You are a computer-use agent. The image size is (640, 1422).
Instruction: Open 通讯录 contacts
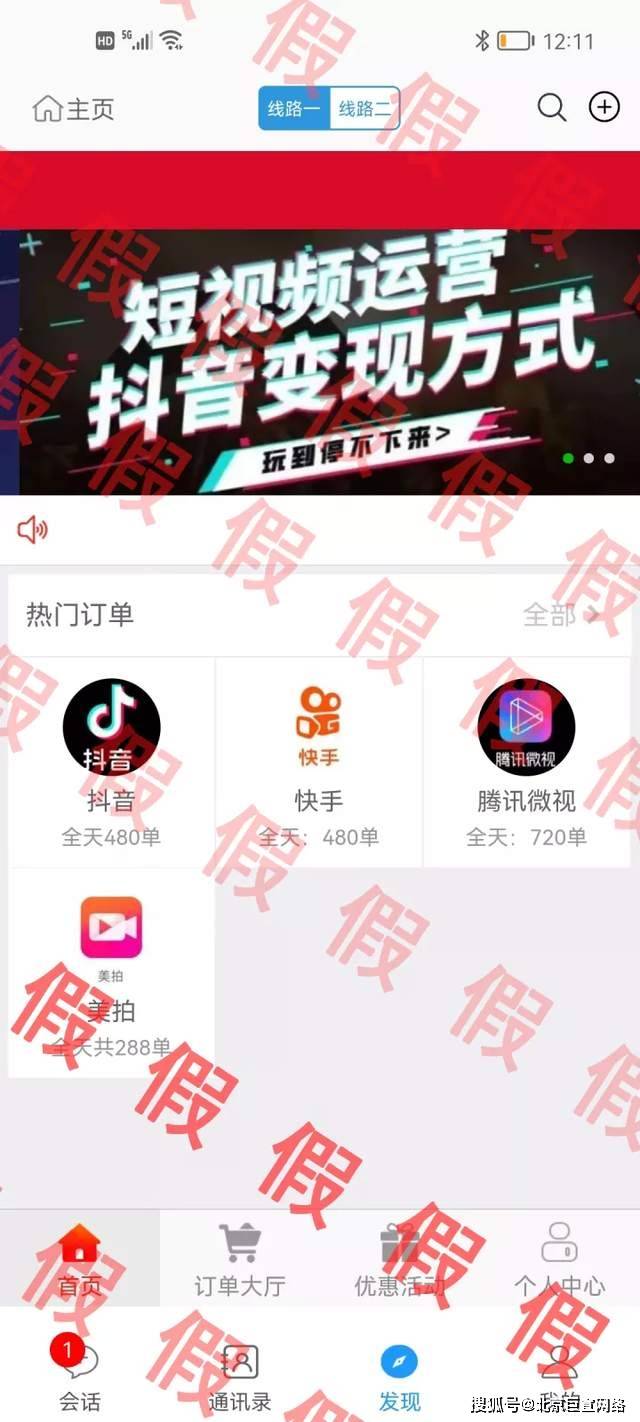tap(240, 1375)
